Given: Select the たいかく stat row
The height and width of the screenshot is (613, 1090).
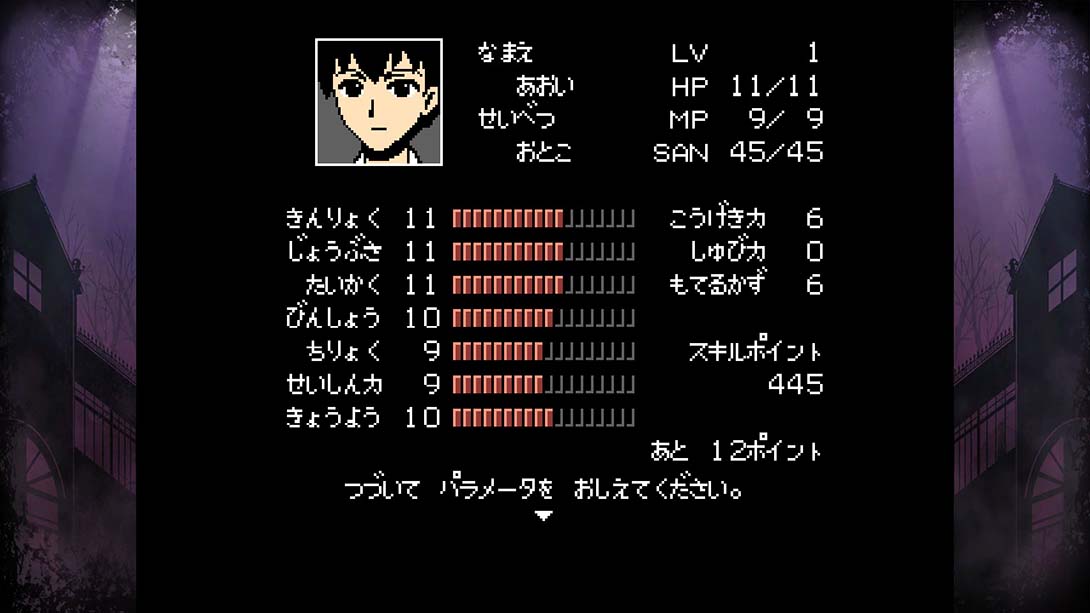Looking at the screenshot, I should pos(459,284).
